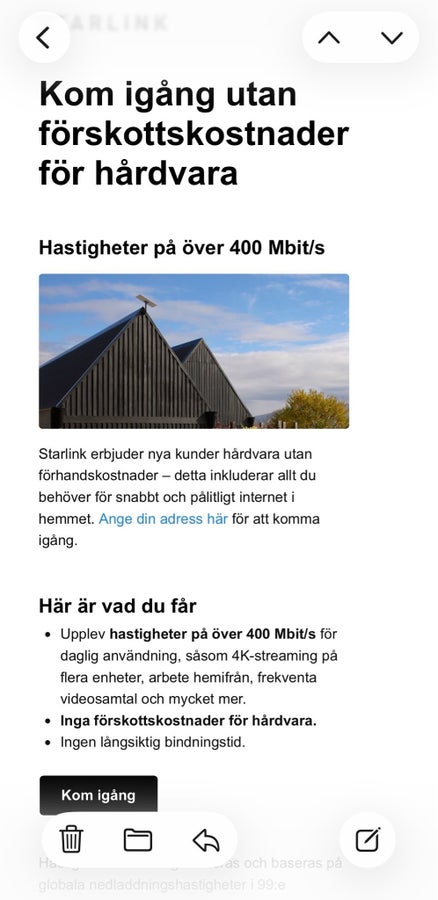
Task: Tap the 'Kom igång' button
Action: click(x=98, y=795)
